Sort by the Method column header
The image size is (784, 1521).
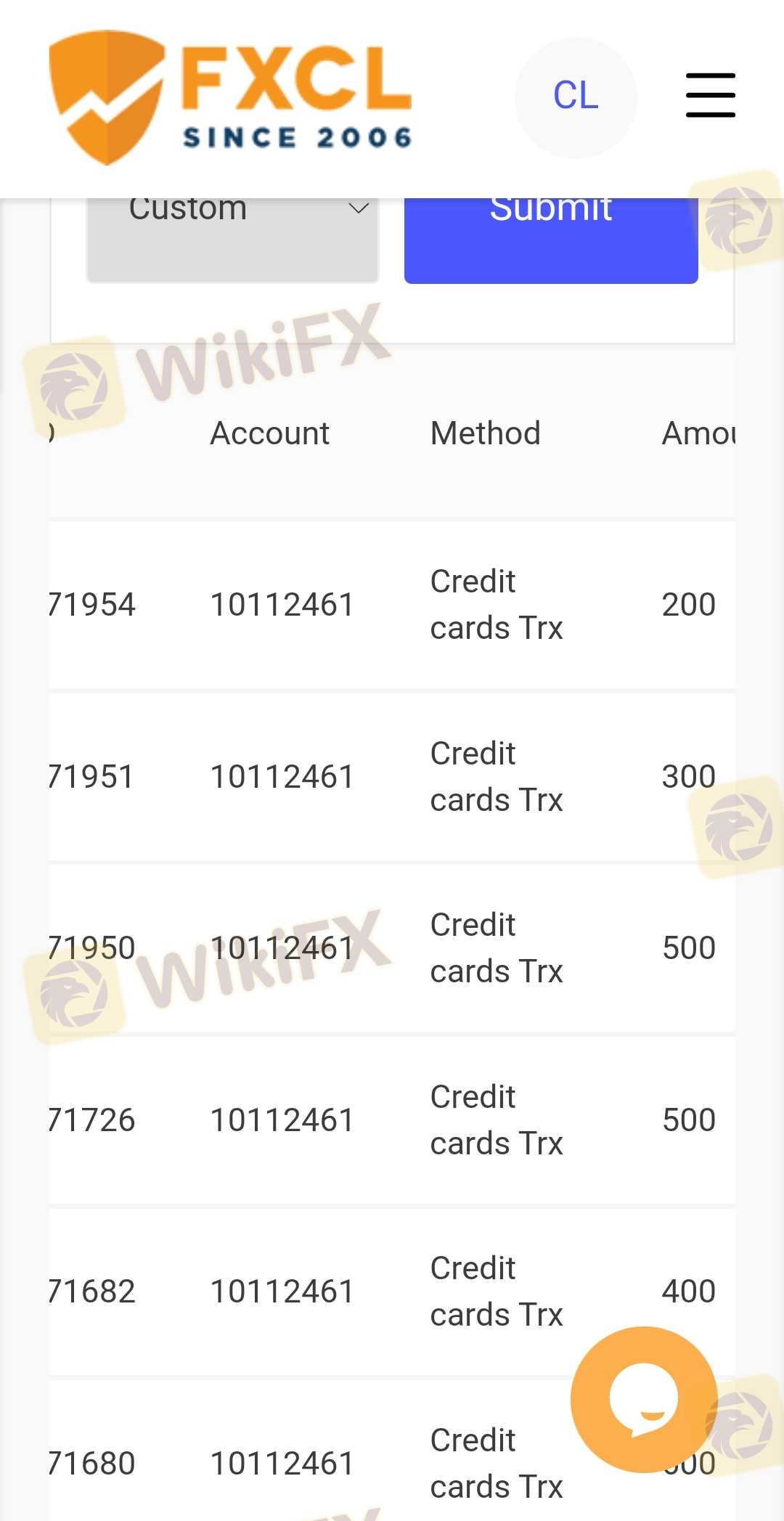pyautogui.click(x=485, y=433)
